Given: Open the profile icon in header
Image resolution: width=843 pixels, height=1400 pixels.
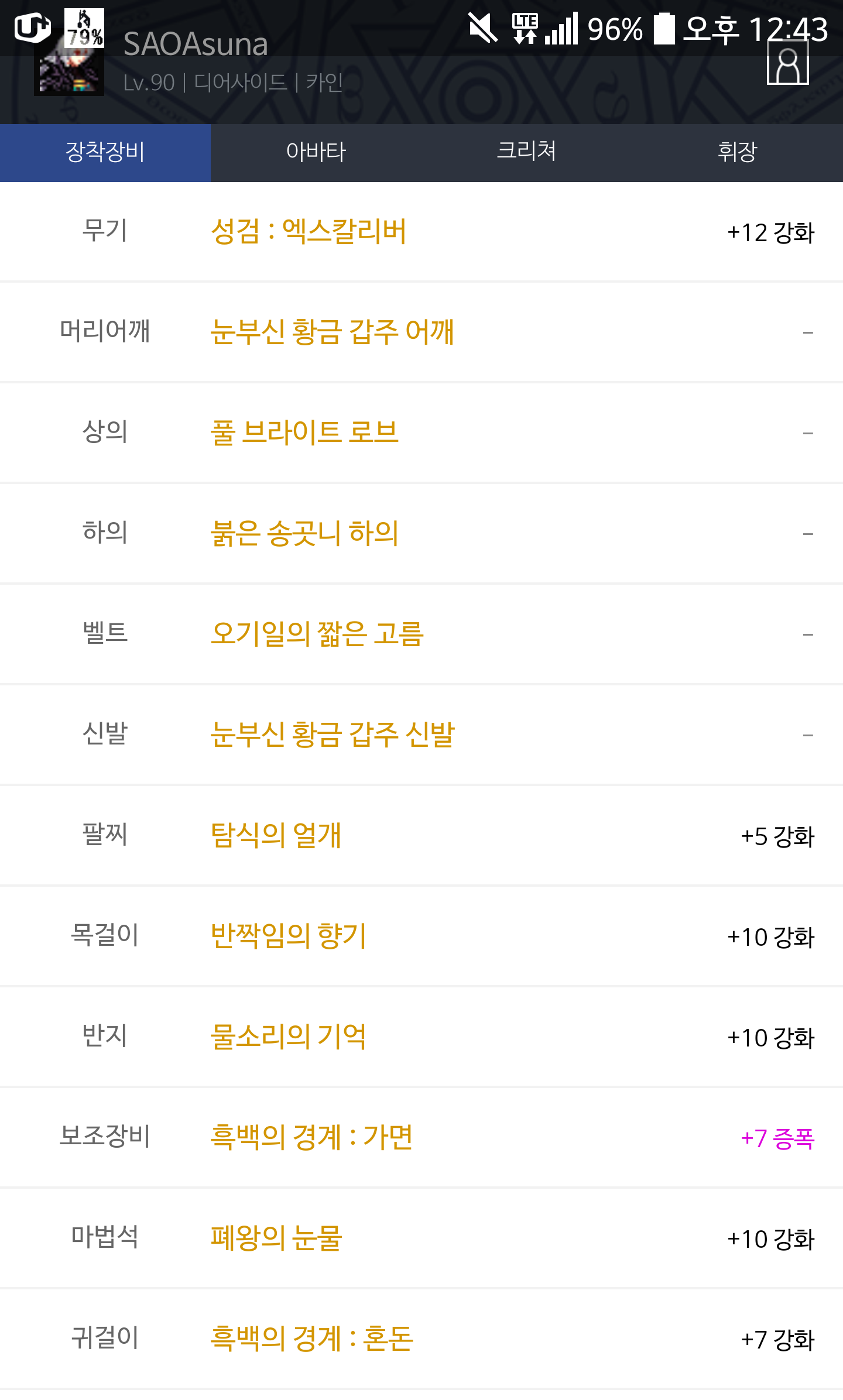Looking at the screenshot, I should (787, 63).
